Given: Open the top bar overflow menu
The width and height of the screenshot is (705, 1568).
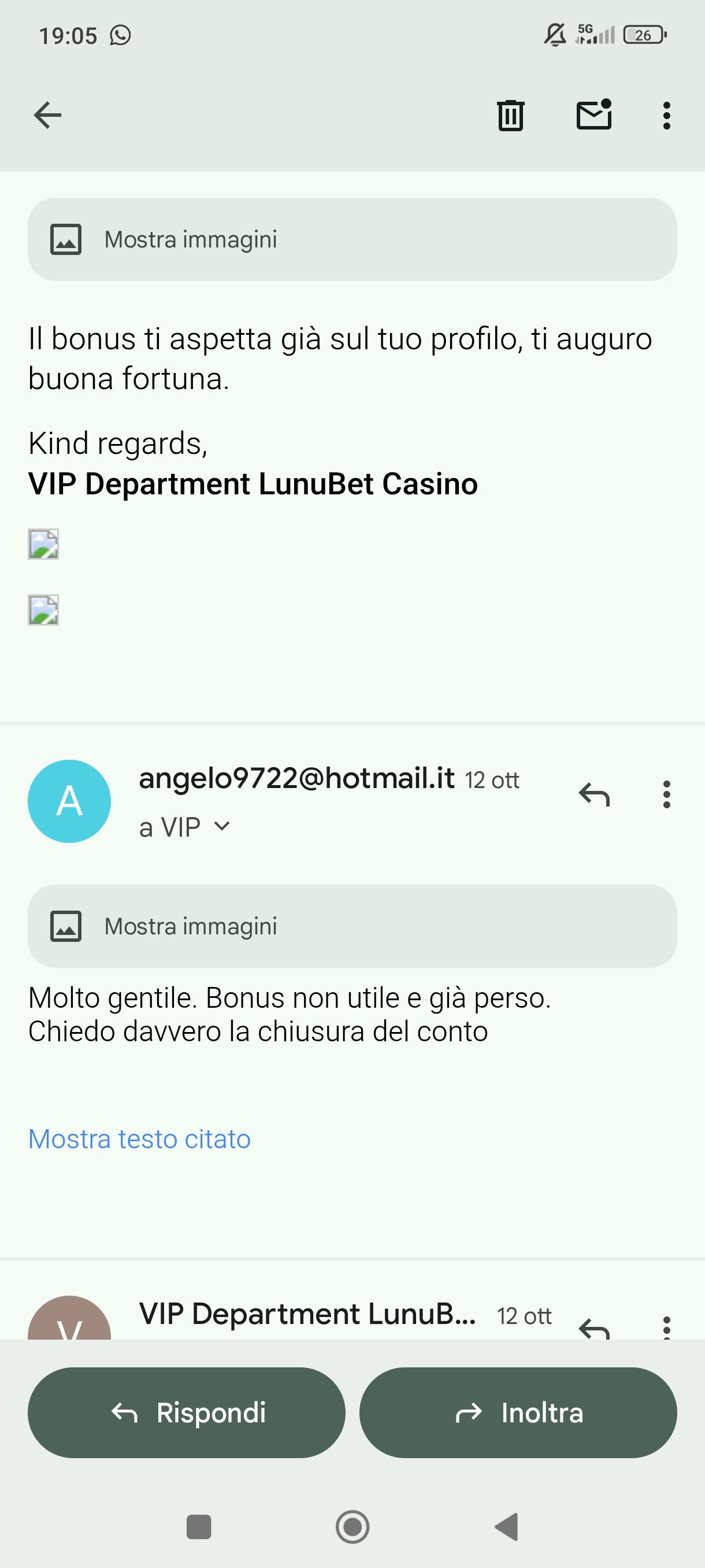Looking at the screenshot, I should click(667, 115).
